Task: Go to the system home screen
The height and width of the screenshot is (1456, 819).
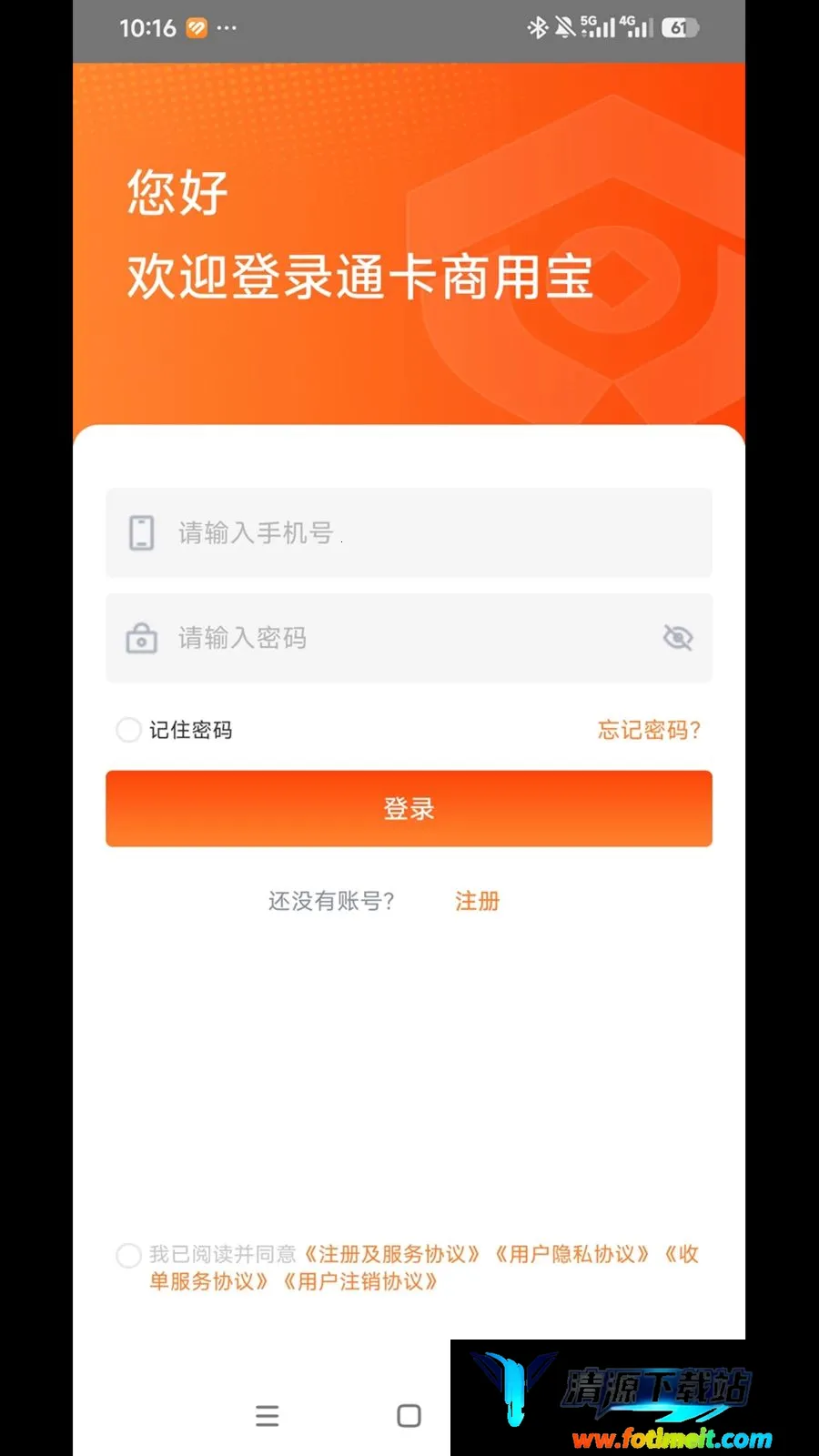Action: [409, 1416]
